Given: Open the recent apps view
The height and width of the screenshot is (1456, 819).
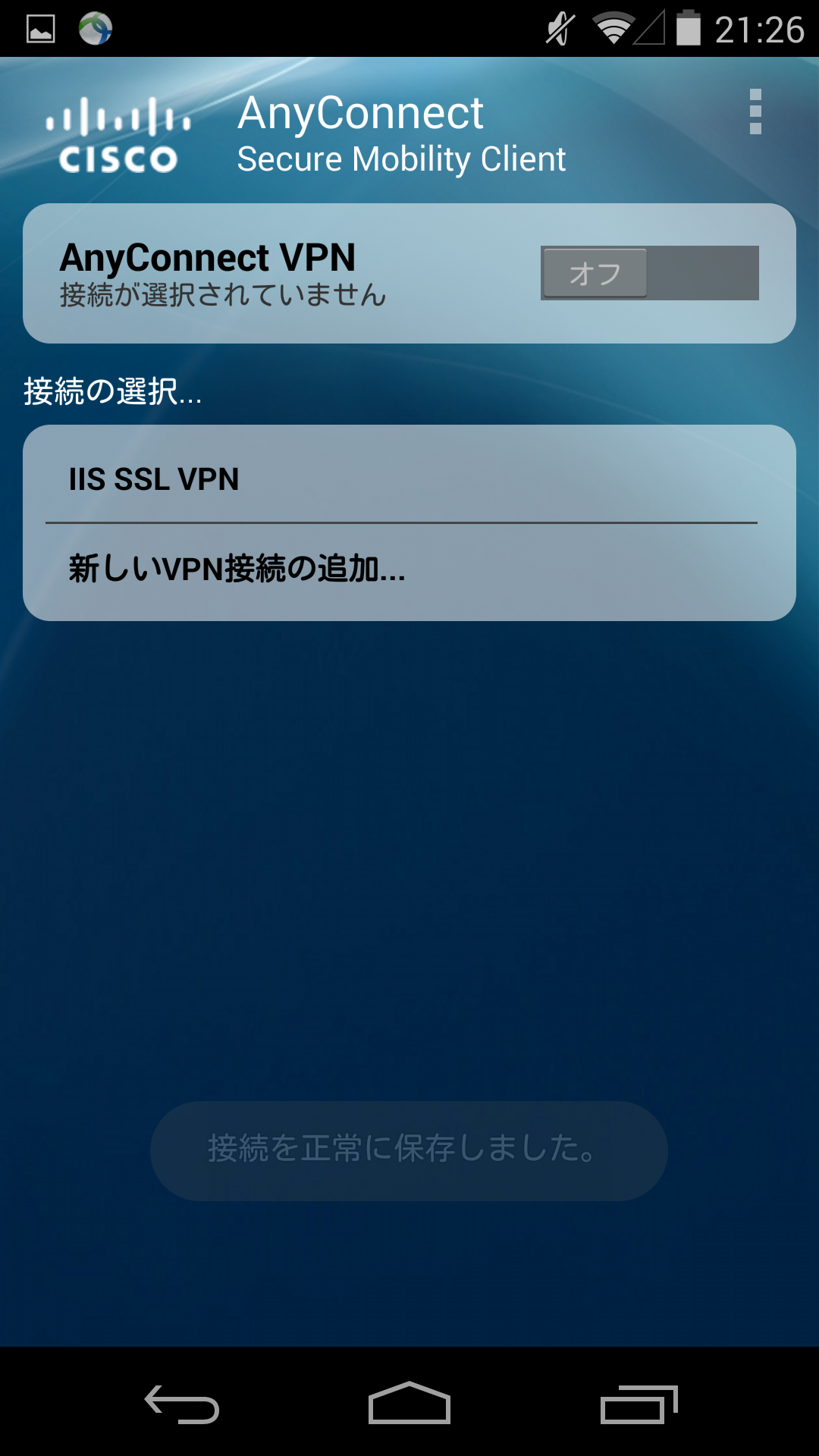Looking at the screenshot, I should [x=639, y=1404].
